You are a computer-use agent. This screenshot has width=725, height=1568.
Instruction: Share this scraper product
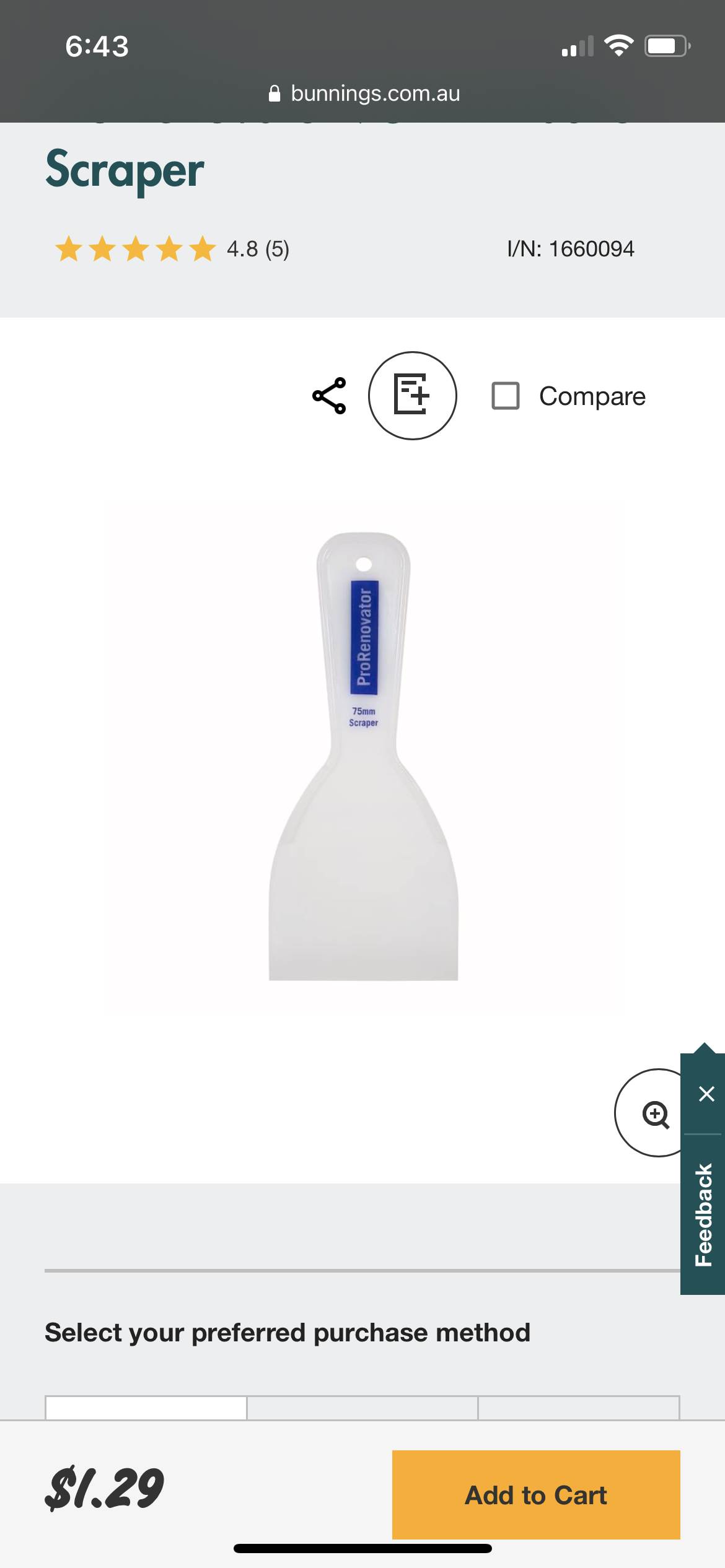tap(329, 396)
